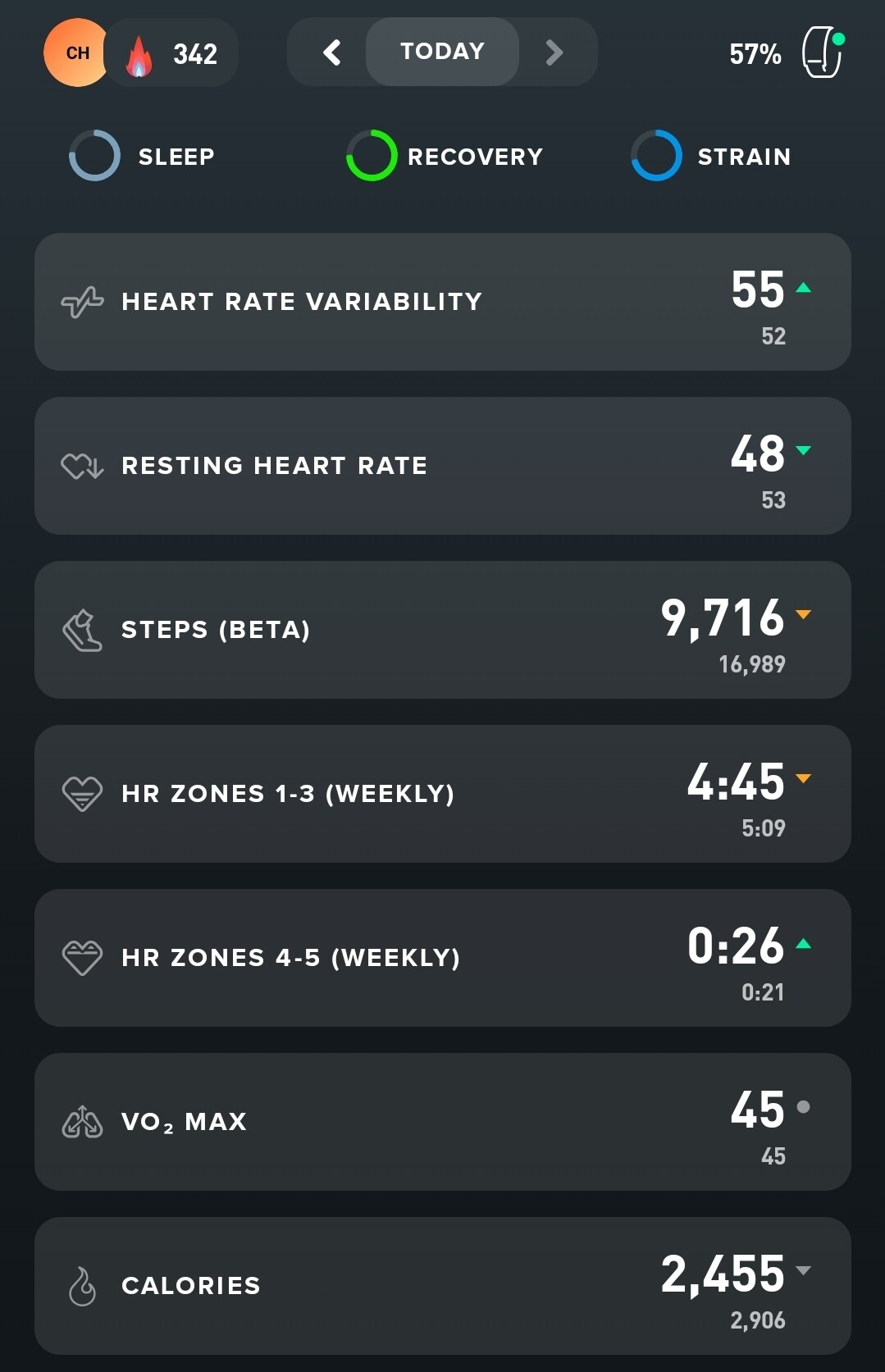885x1372 pixels.
Task: Open the Sleep overview
Action: 143,156
